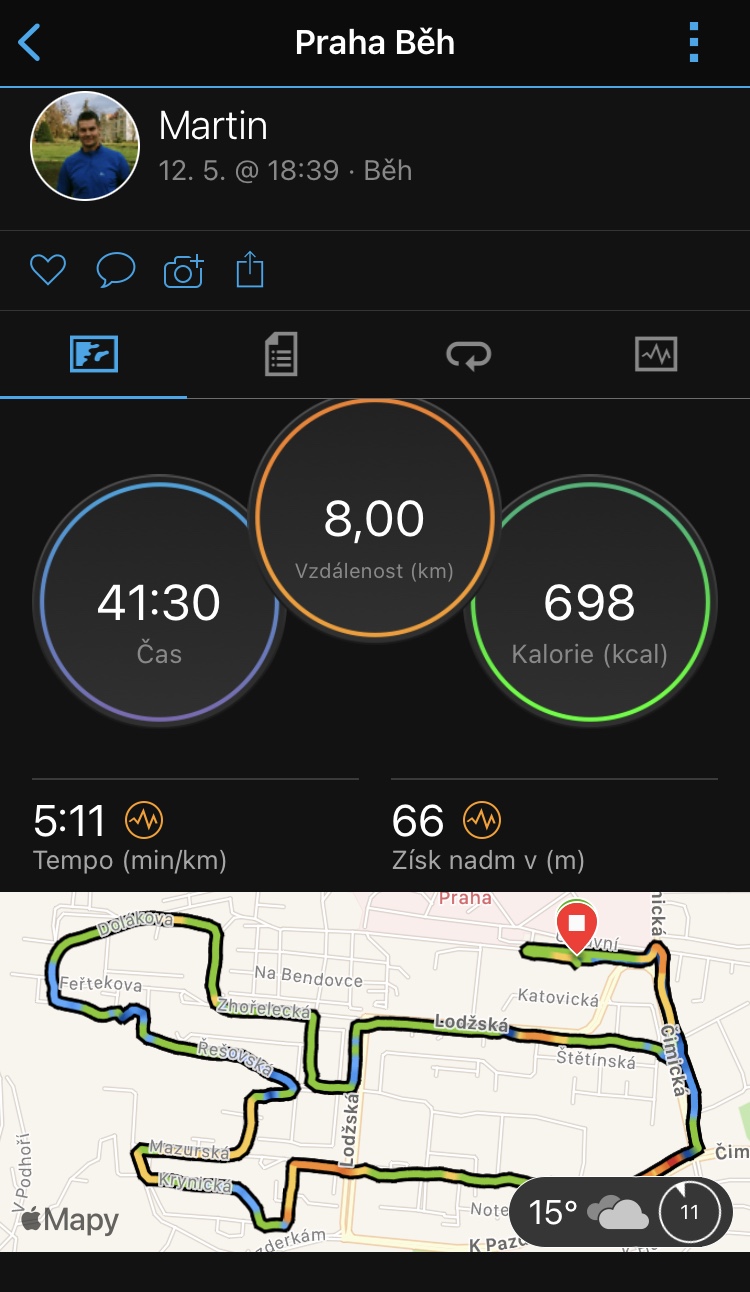
Task: Open comments with the speech bubble icon
Action: coord(115,271)
